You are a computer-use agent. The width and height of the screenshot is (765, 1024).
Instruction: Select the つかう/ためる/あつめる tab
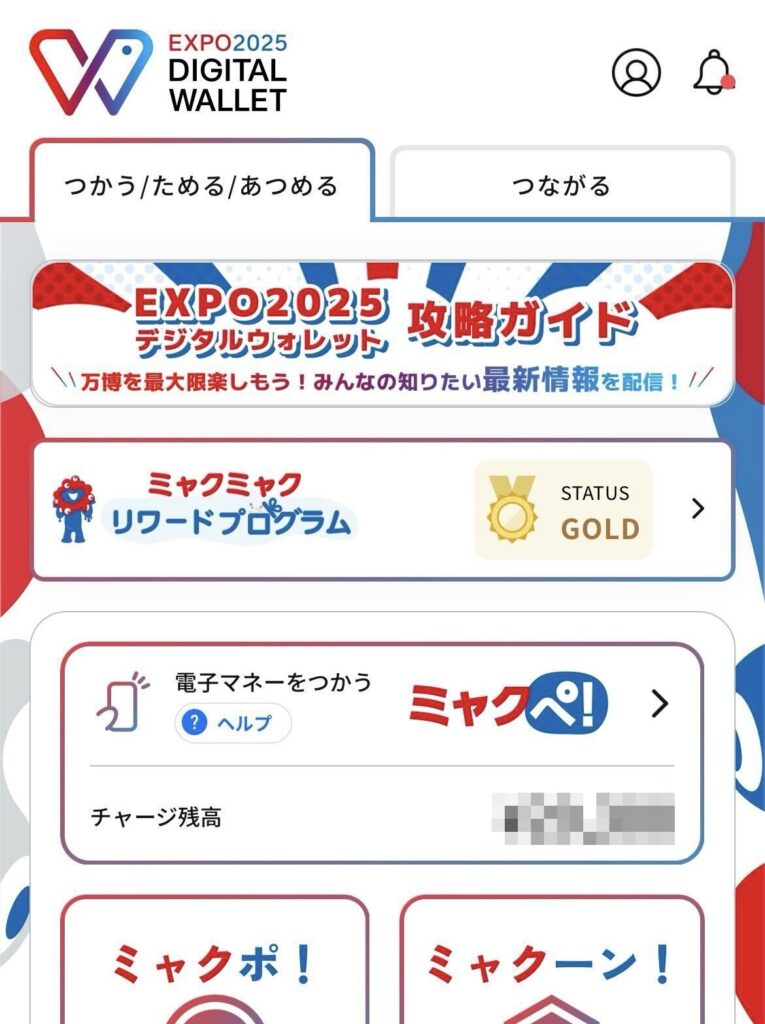click(201, 186)
